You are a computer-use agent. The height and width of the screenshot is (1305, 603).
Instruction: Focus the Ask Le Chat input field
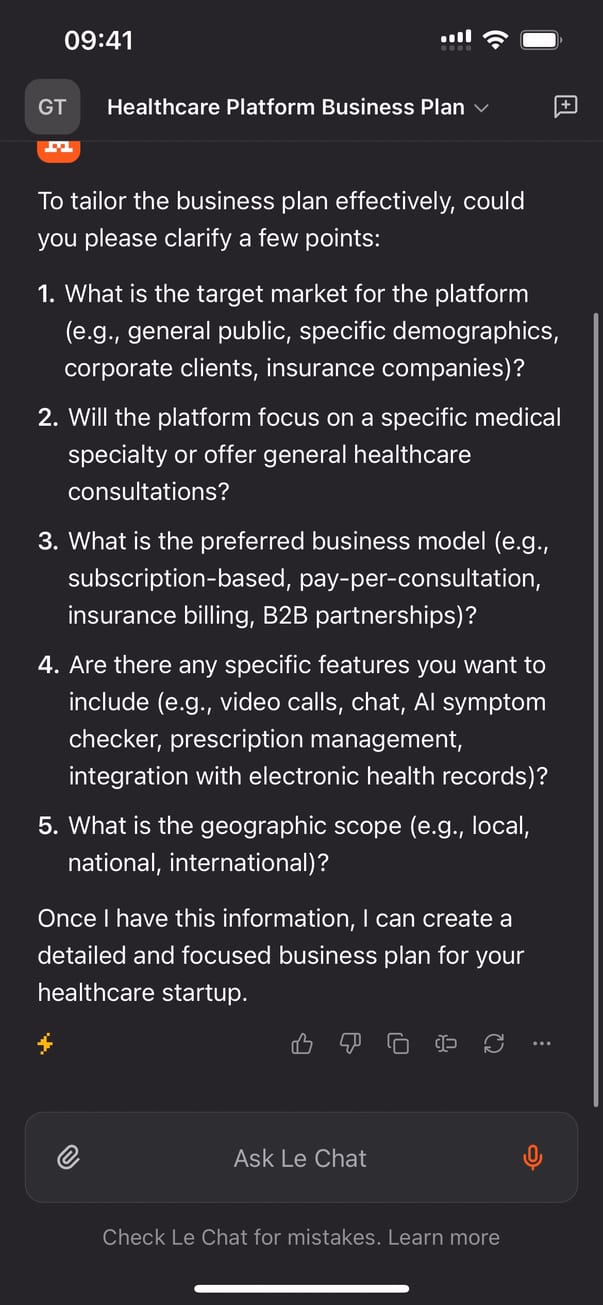300,1158
